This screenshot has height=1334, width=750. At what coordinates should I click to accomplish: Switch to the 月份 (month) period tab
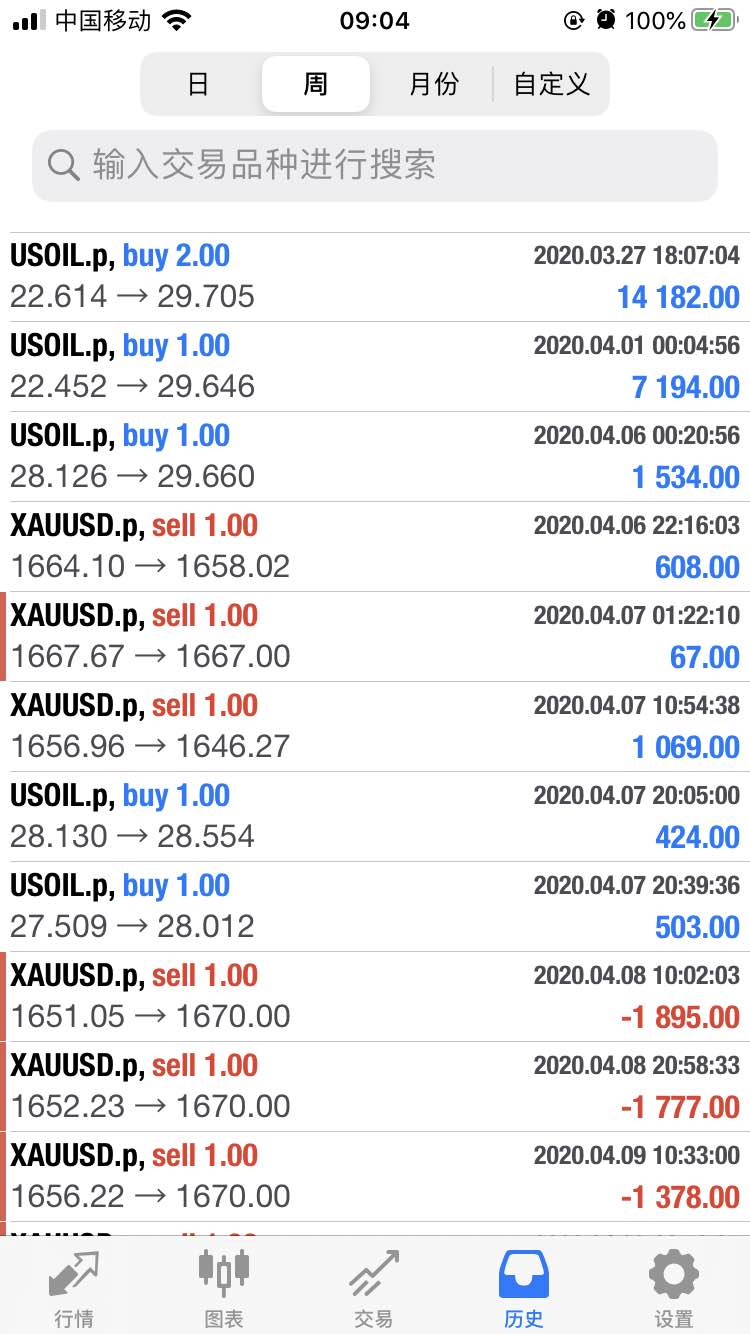coord(433,84)
